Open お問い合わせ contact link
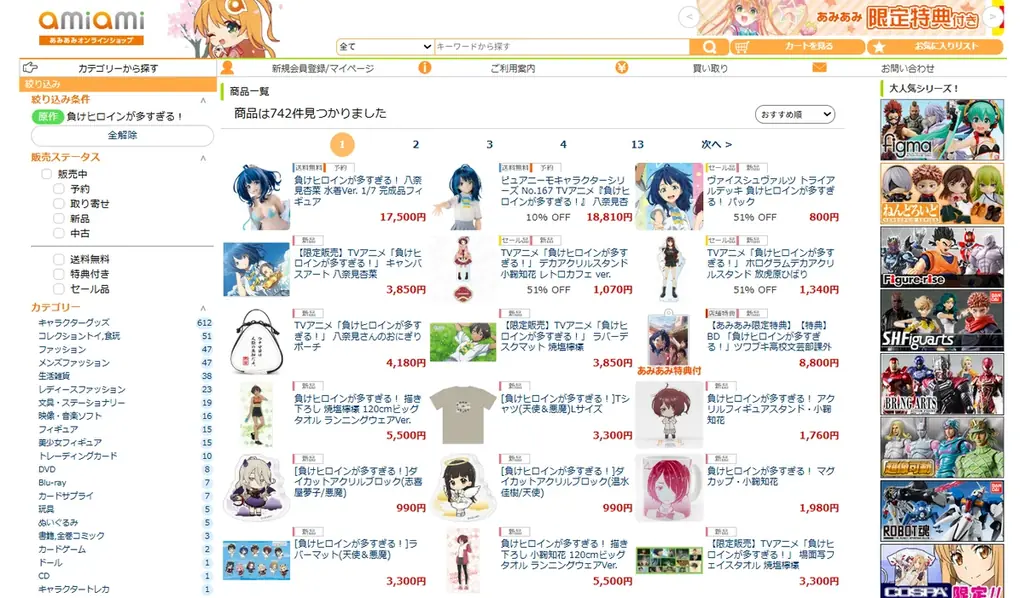This screenshot has width=1024, height=598. pos(907,69)
